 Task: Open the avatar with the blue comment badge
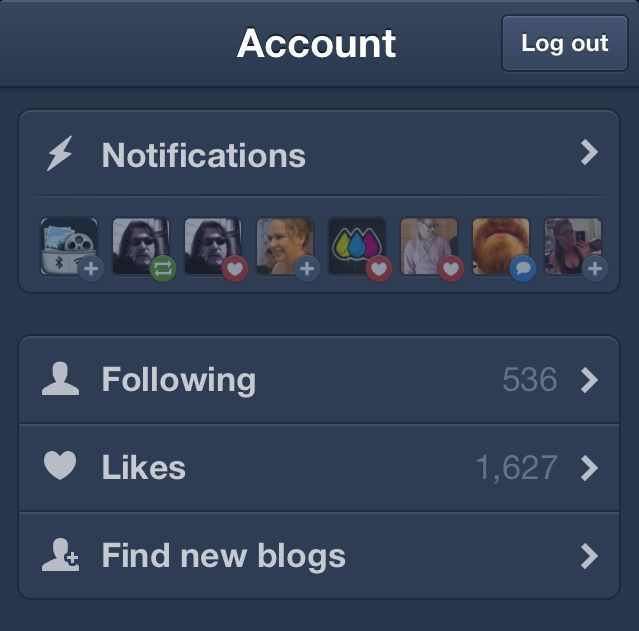pos(501,247)
